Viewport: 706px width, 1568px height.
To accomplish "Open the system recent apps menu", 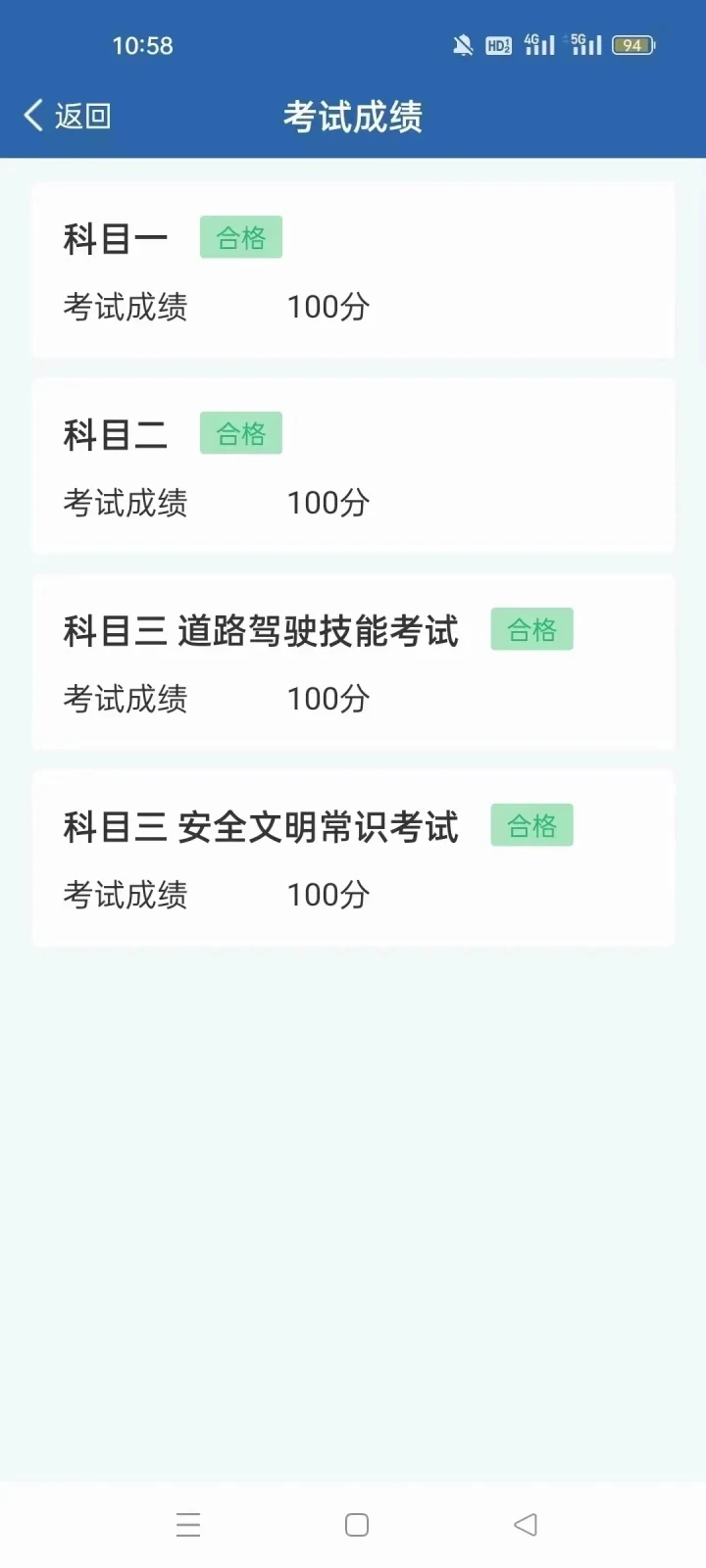I will pos(188,1524).
